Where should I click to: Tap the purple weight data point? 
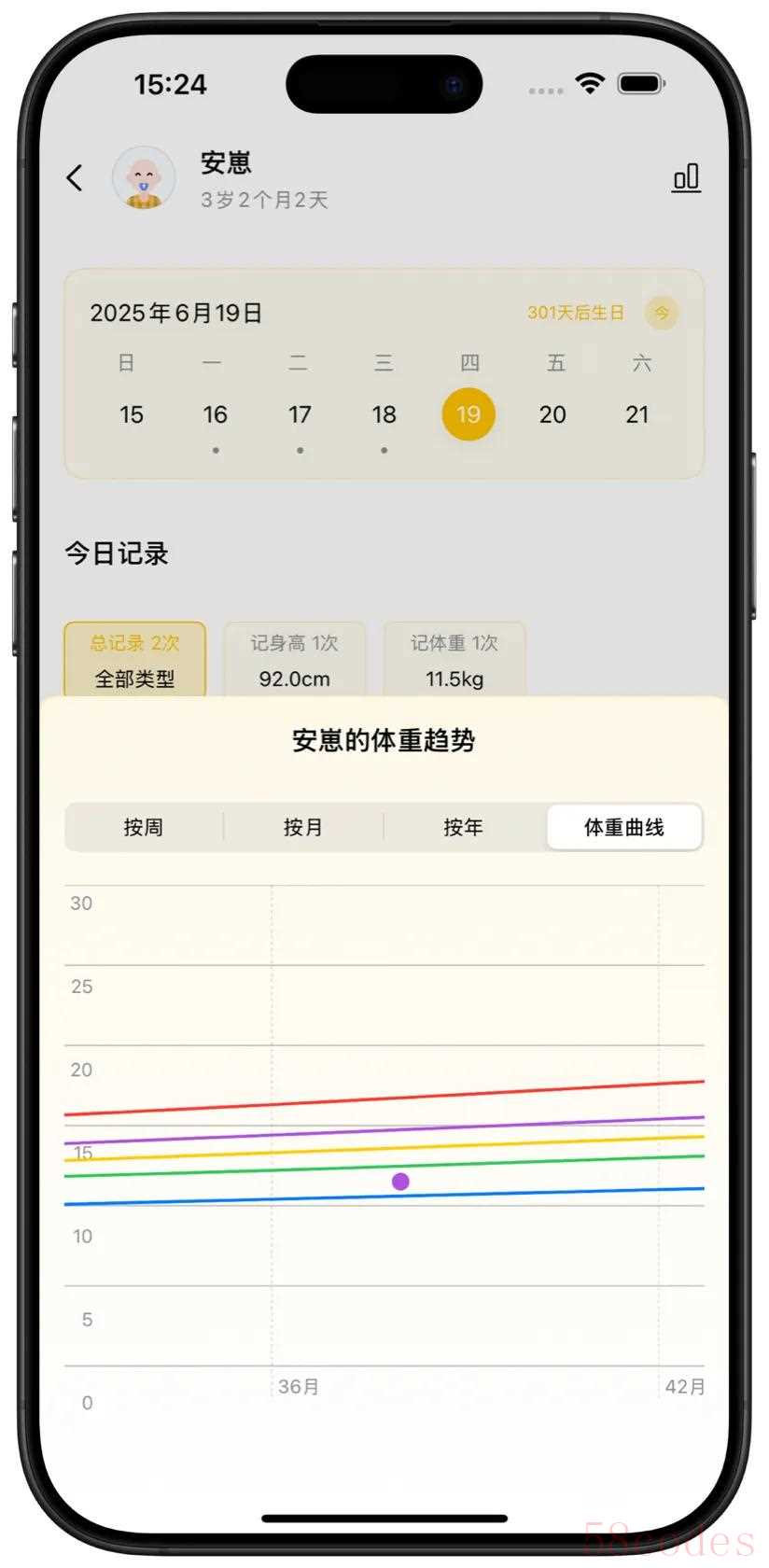click(x=400, y=1182)
